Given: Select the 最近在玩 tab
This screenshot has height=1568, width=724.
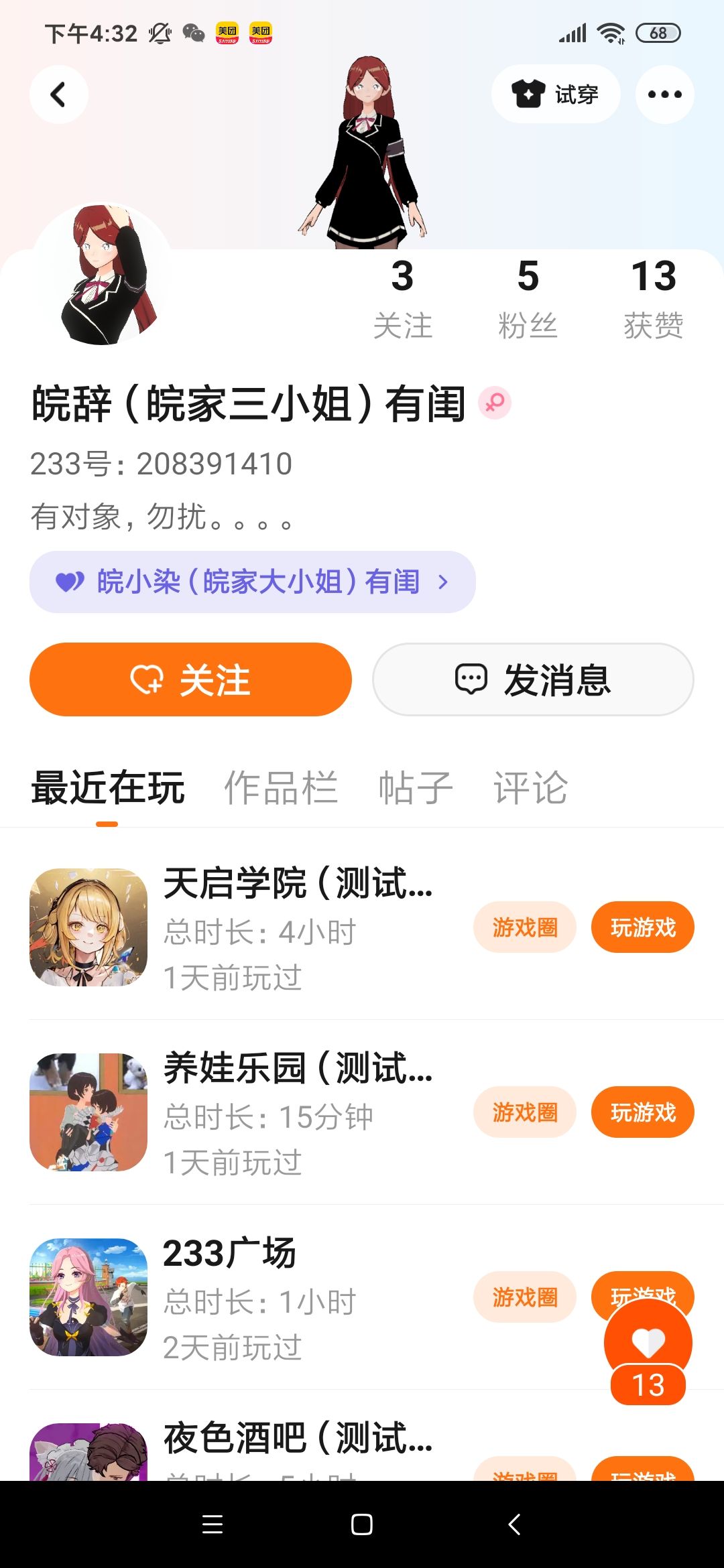Looking at the screenshot, I should [x=108, y=787].
